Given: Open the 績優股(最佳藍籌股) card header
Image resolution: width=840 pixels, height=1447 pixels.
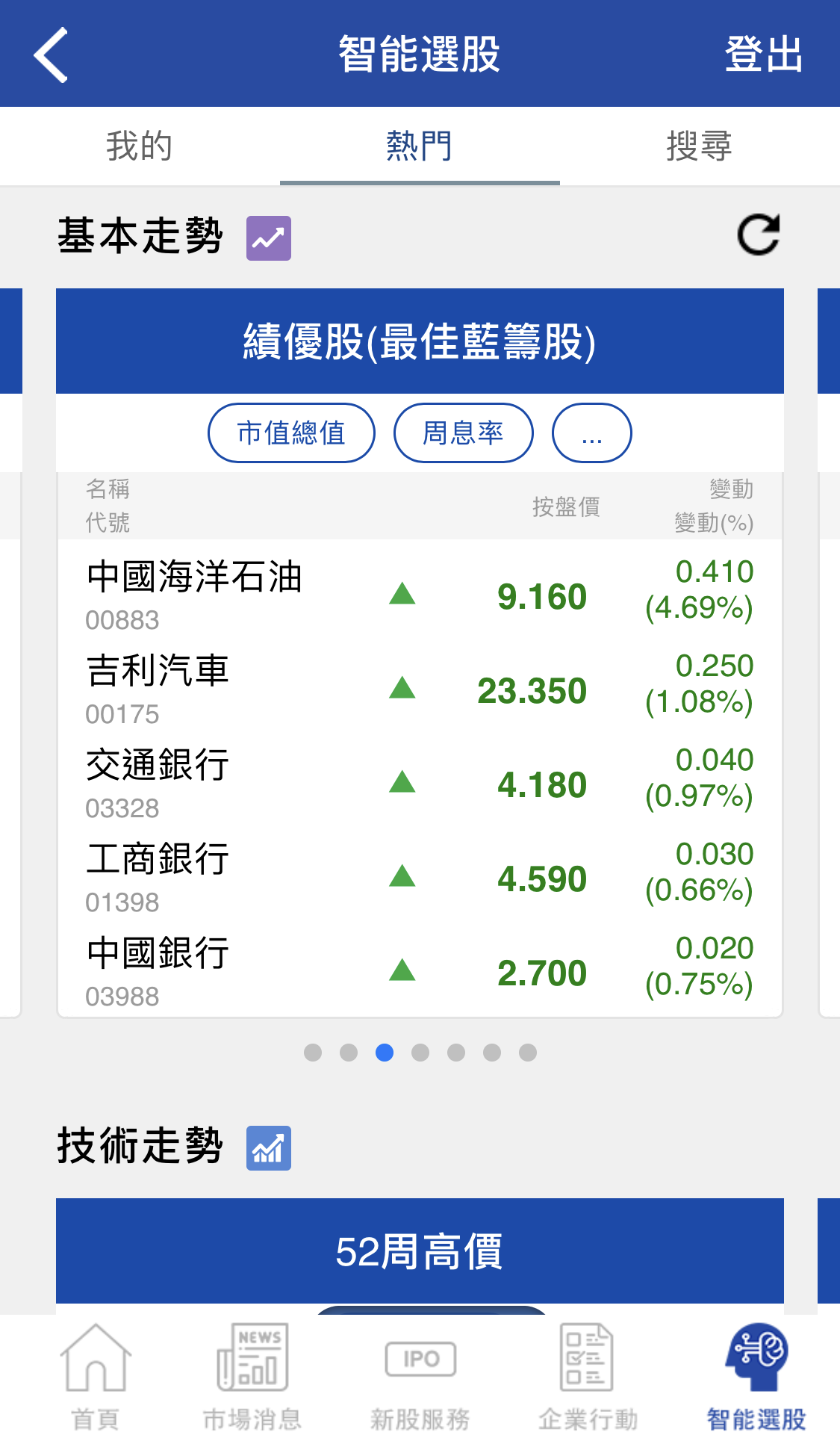Looking at the screenshot, I should click(419, 341).
